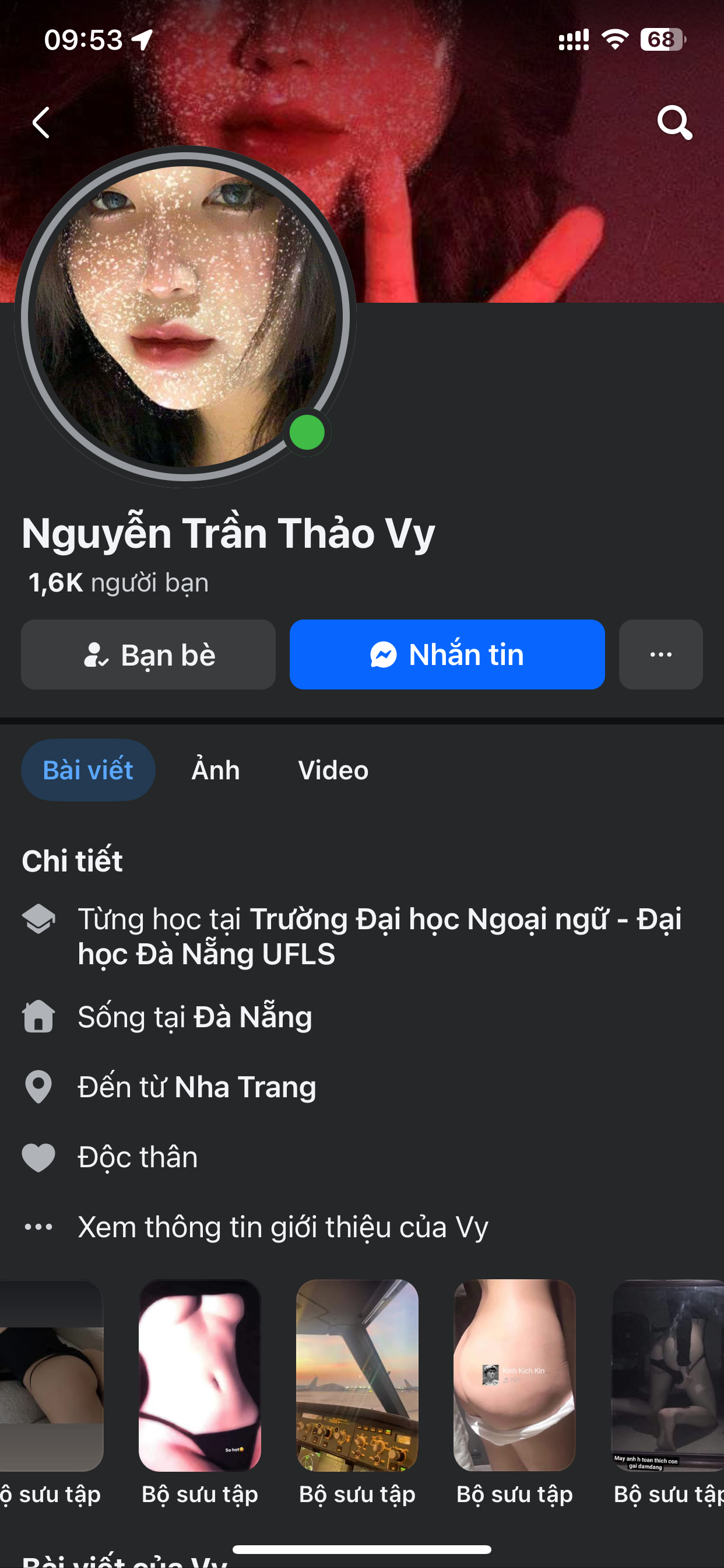
Task: Switch to the Video tab
Action: (333, 770)
